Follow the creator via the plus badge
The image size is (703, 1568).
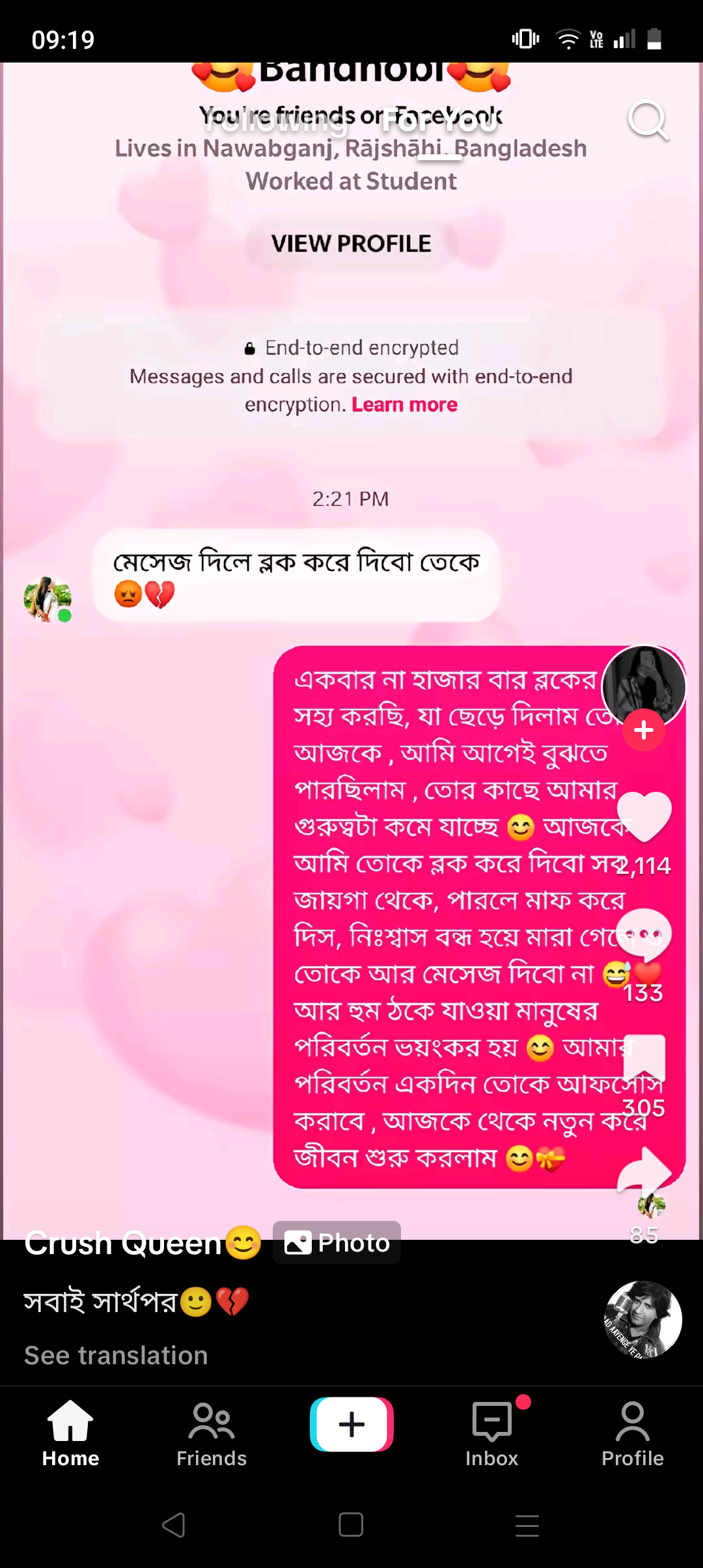644,730
